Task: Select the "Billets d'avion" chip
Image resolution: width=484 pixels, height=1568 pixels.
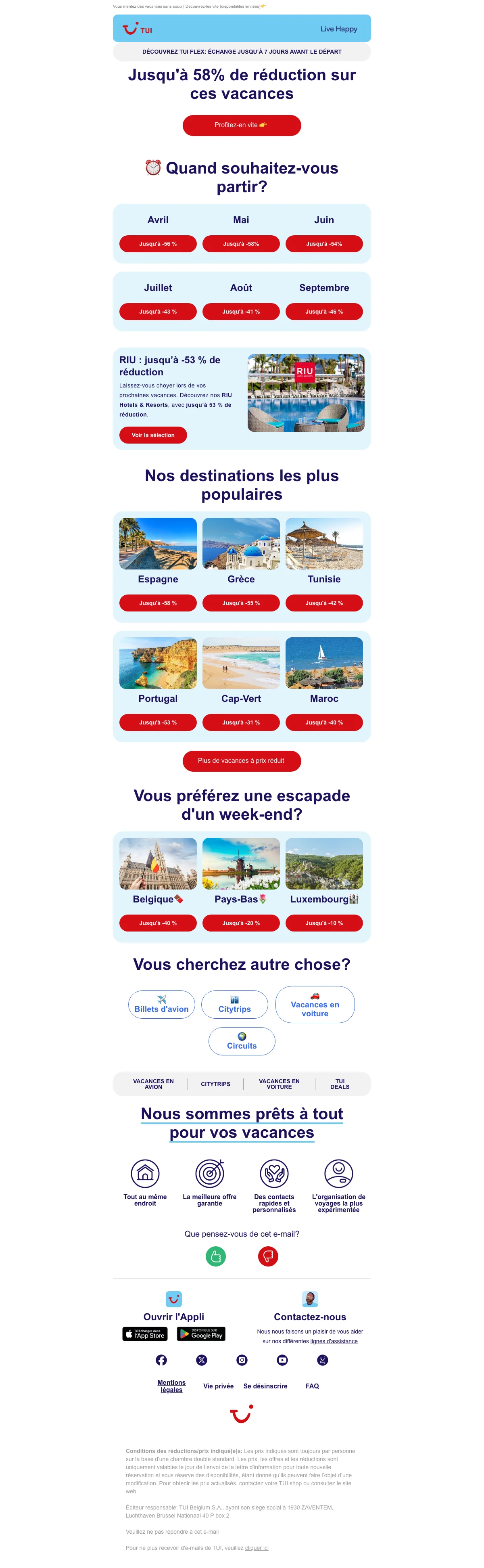Action: (161, 1004)
